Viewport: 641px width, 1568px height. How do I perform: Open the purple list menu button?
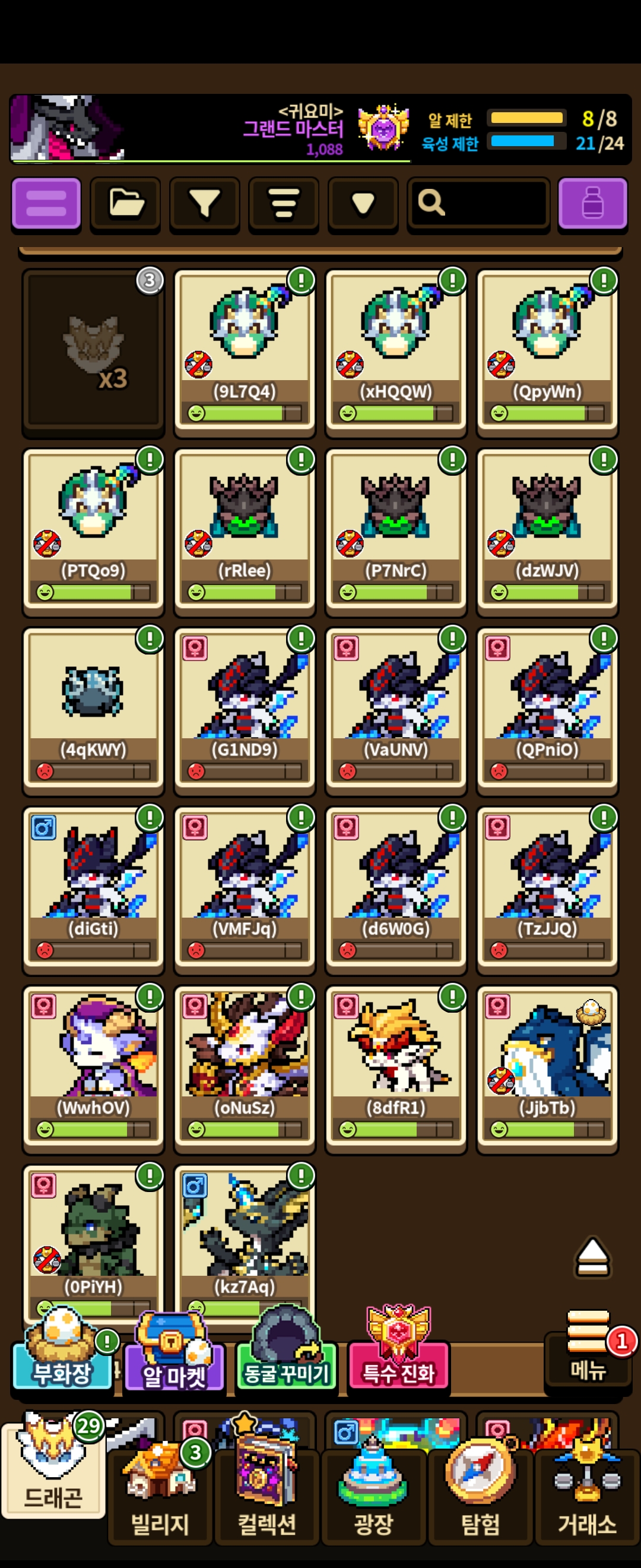tap(46, 203)
